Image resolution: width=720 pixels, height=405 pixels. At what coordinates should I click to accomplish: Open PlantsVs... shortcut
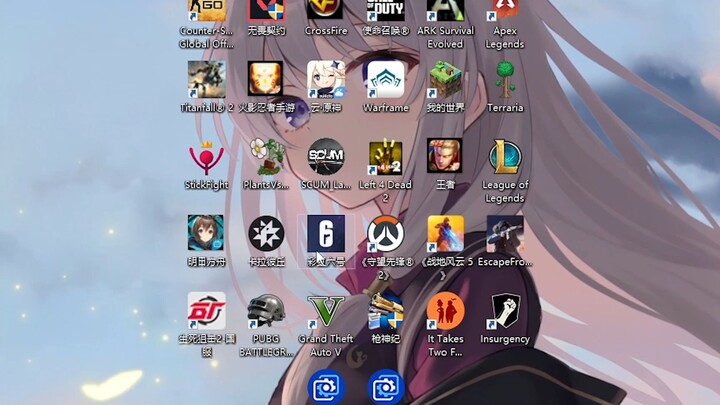[266, 157]
